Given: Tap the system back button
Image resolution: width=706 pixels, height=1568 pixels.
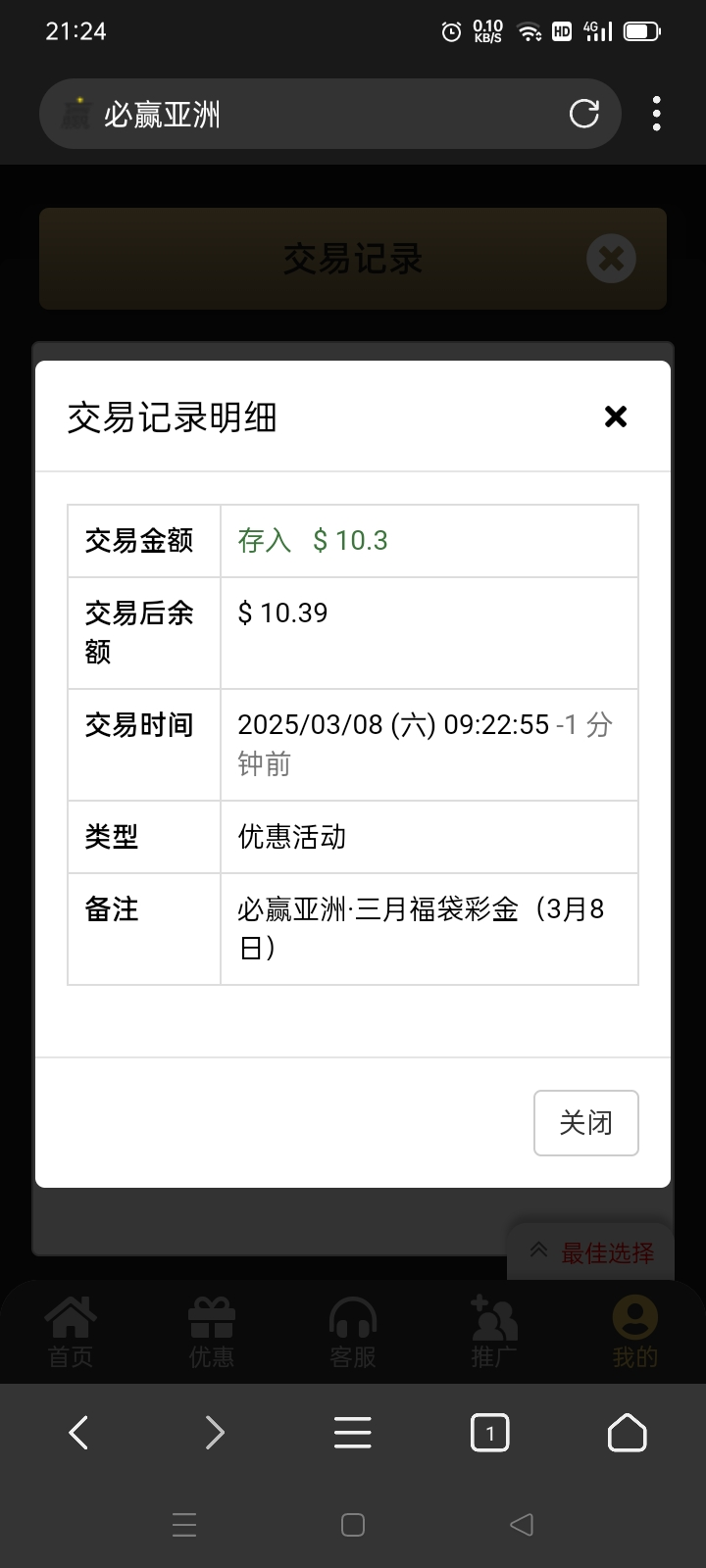Looking at the screenshot, I should coord(522,1525).
